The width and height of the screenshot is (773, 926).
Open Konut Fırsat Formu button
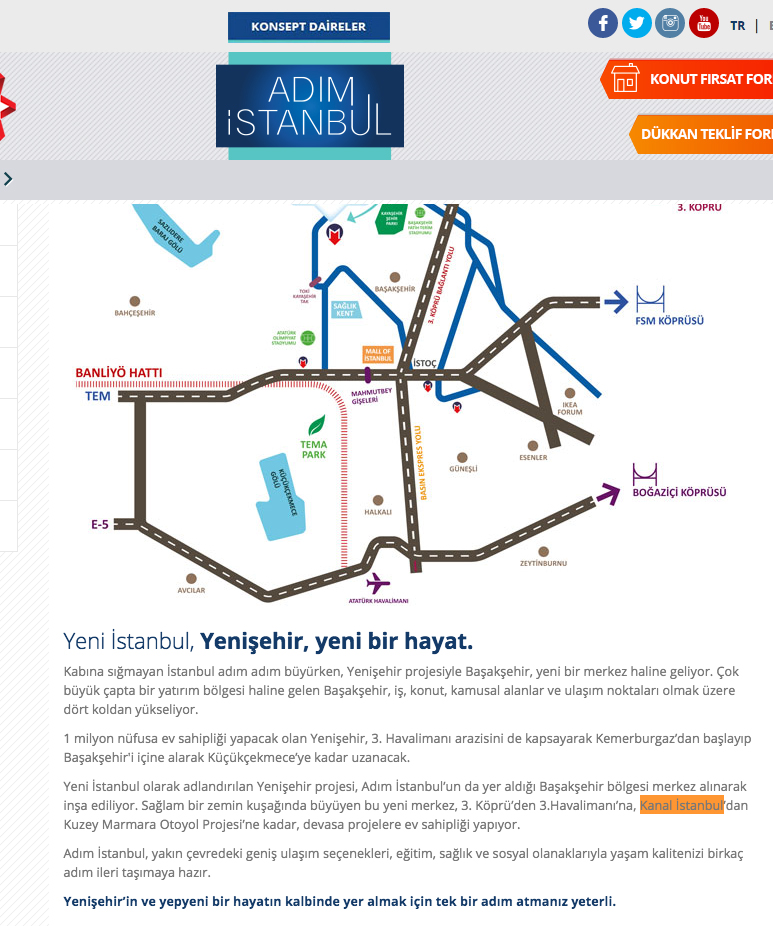click(x=690, y=79)
